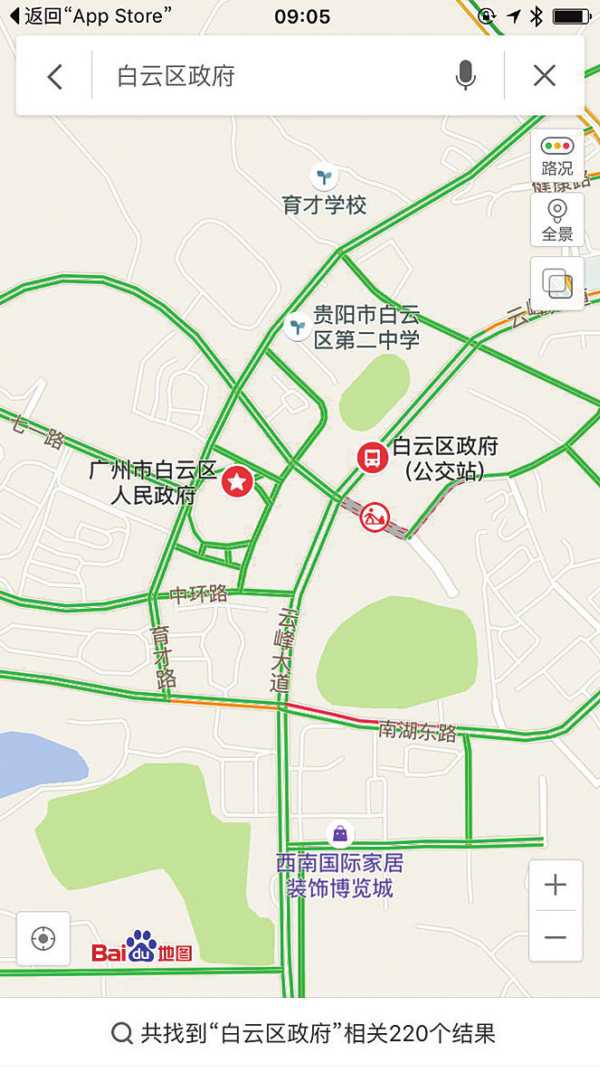
Task: Open the 220 search results list
Action: coord(300,1033)
